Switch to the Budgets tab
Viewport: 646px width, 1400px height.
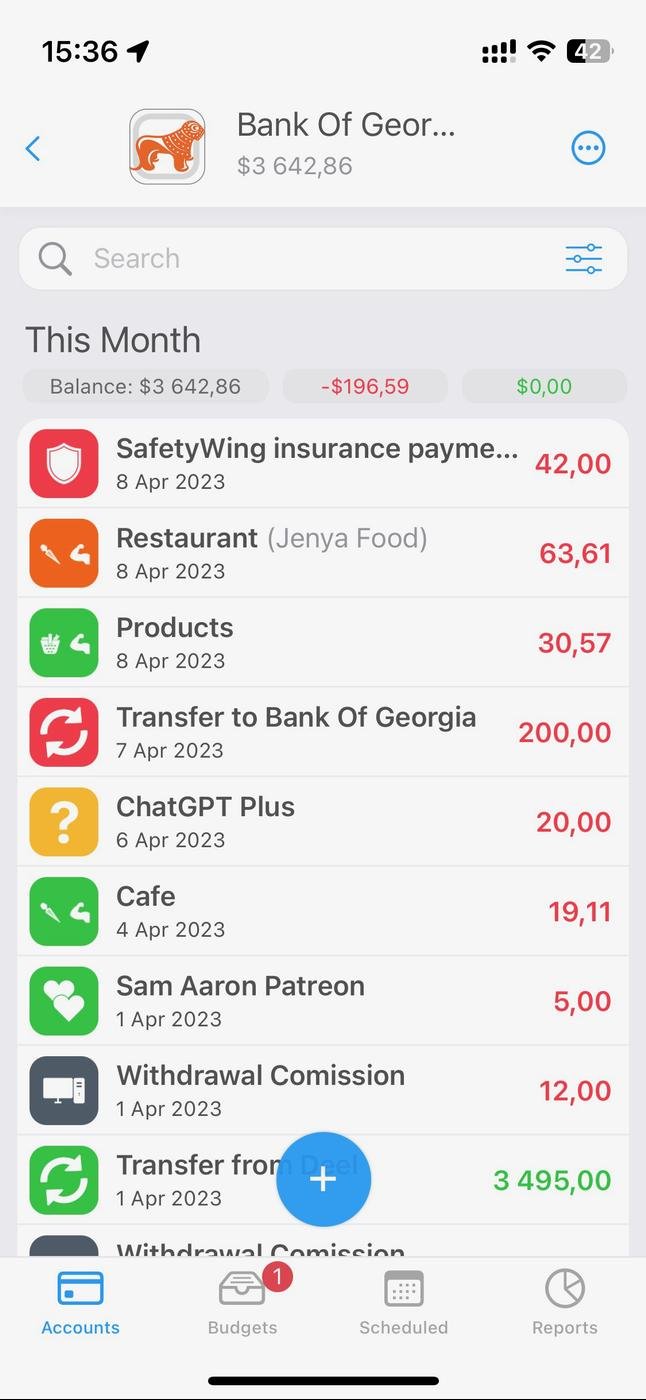click(x=242, y=1300)
